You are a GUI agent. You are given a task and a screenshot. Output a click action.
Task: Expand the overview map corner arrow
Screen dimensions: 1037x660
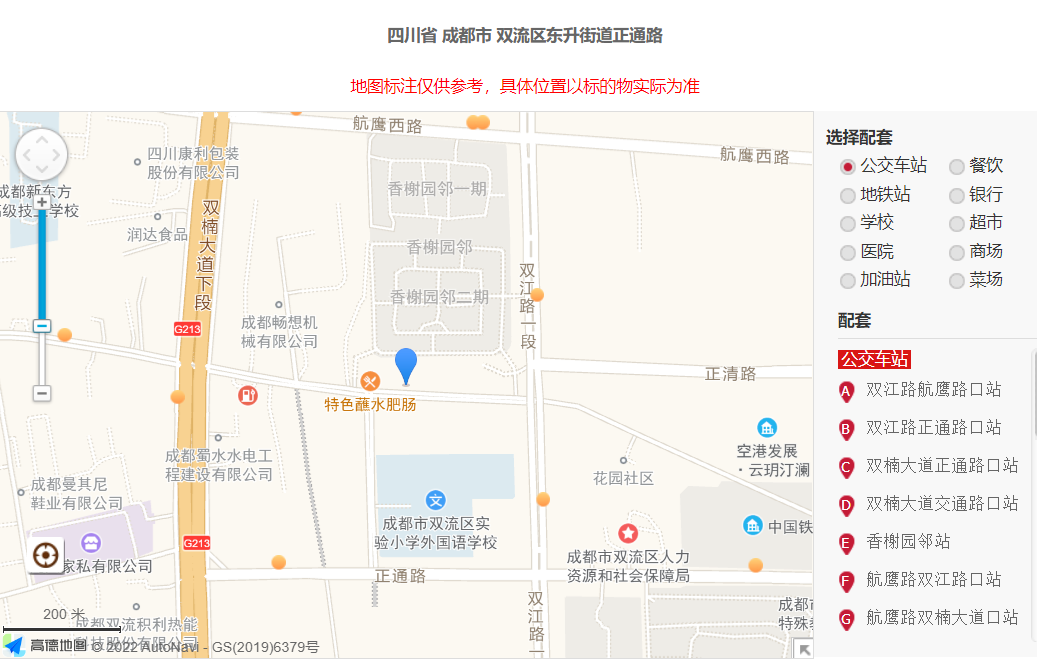pos(803,650)
